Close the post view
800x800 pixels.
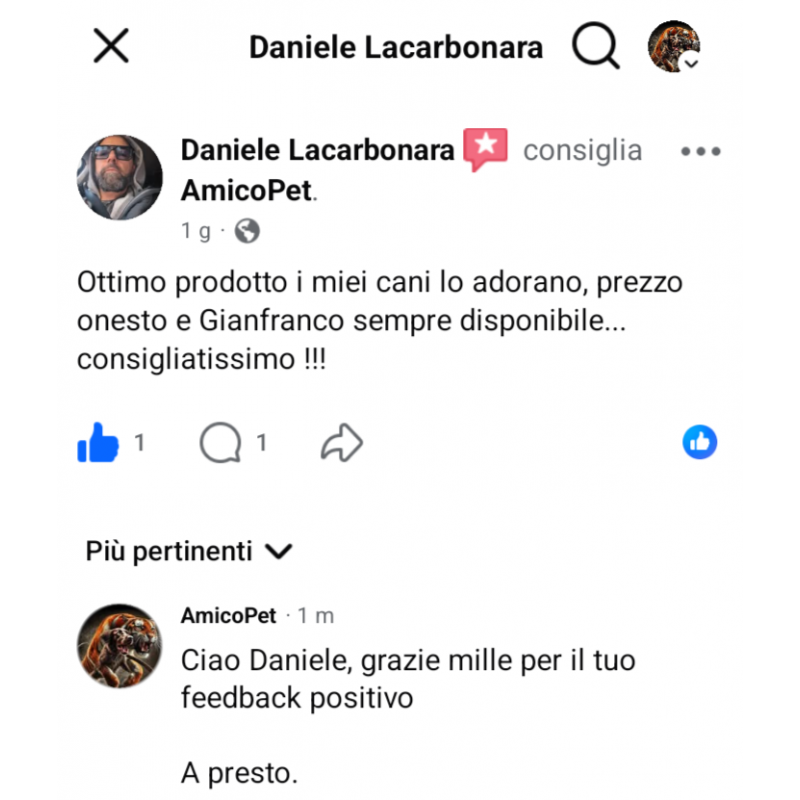pos(111,46)
